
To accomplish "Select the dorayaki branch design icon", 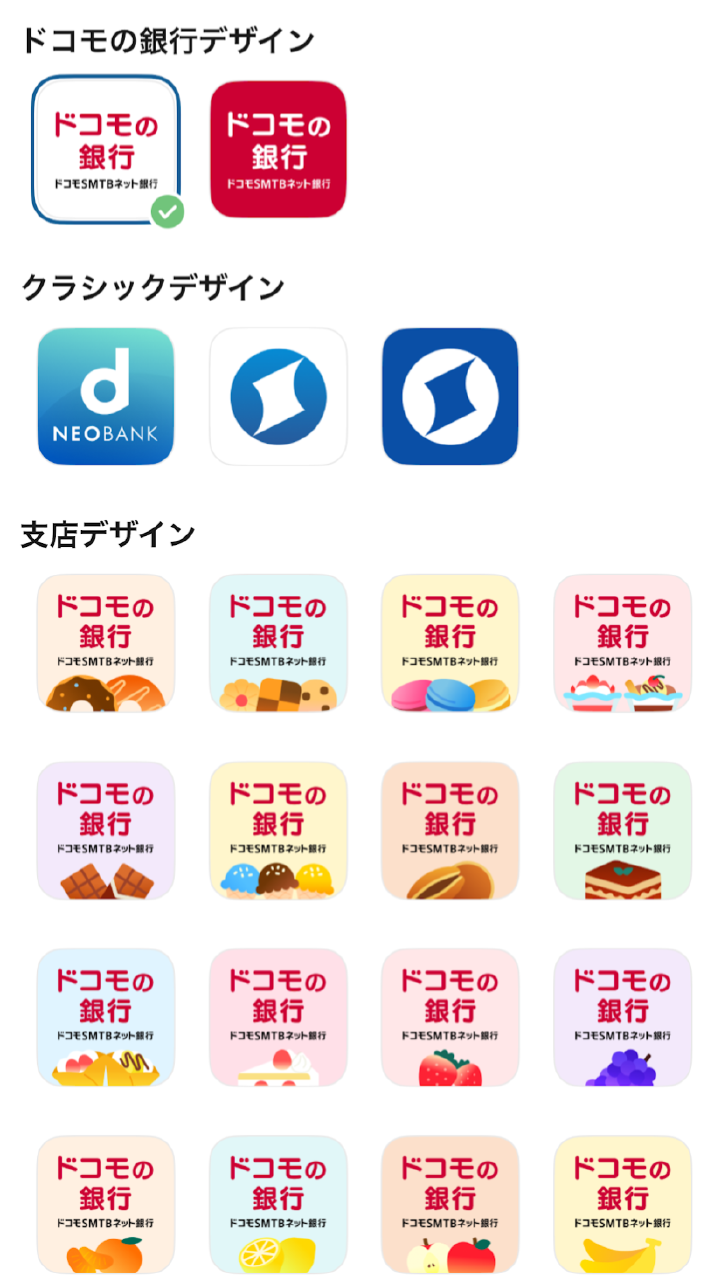I will click(450, 830).
